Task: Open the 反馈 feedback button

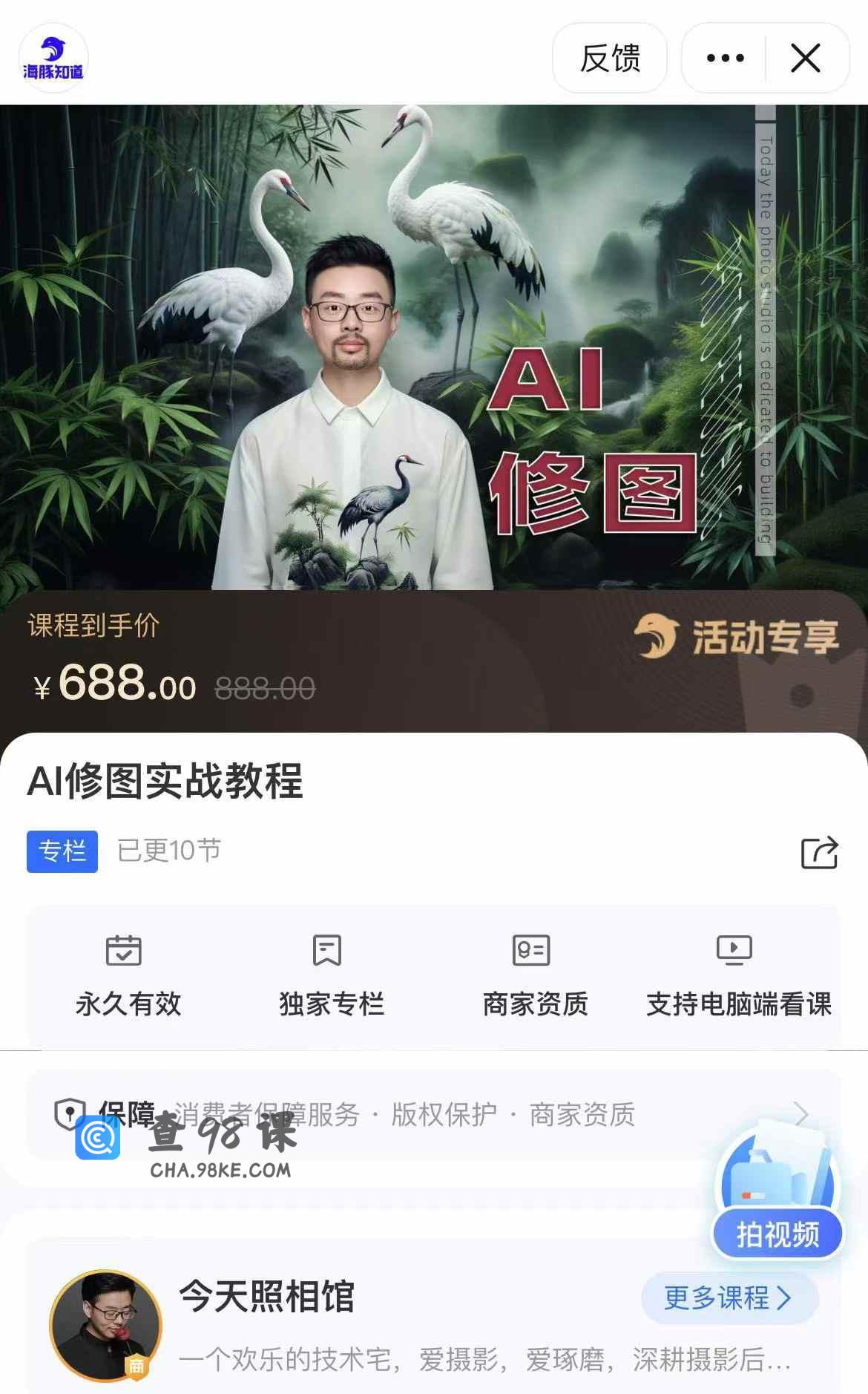Action: click(609, 58)
